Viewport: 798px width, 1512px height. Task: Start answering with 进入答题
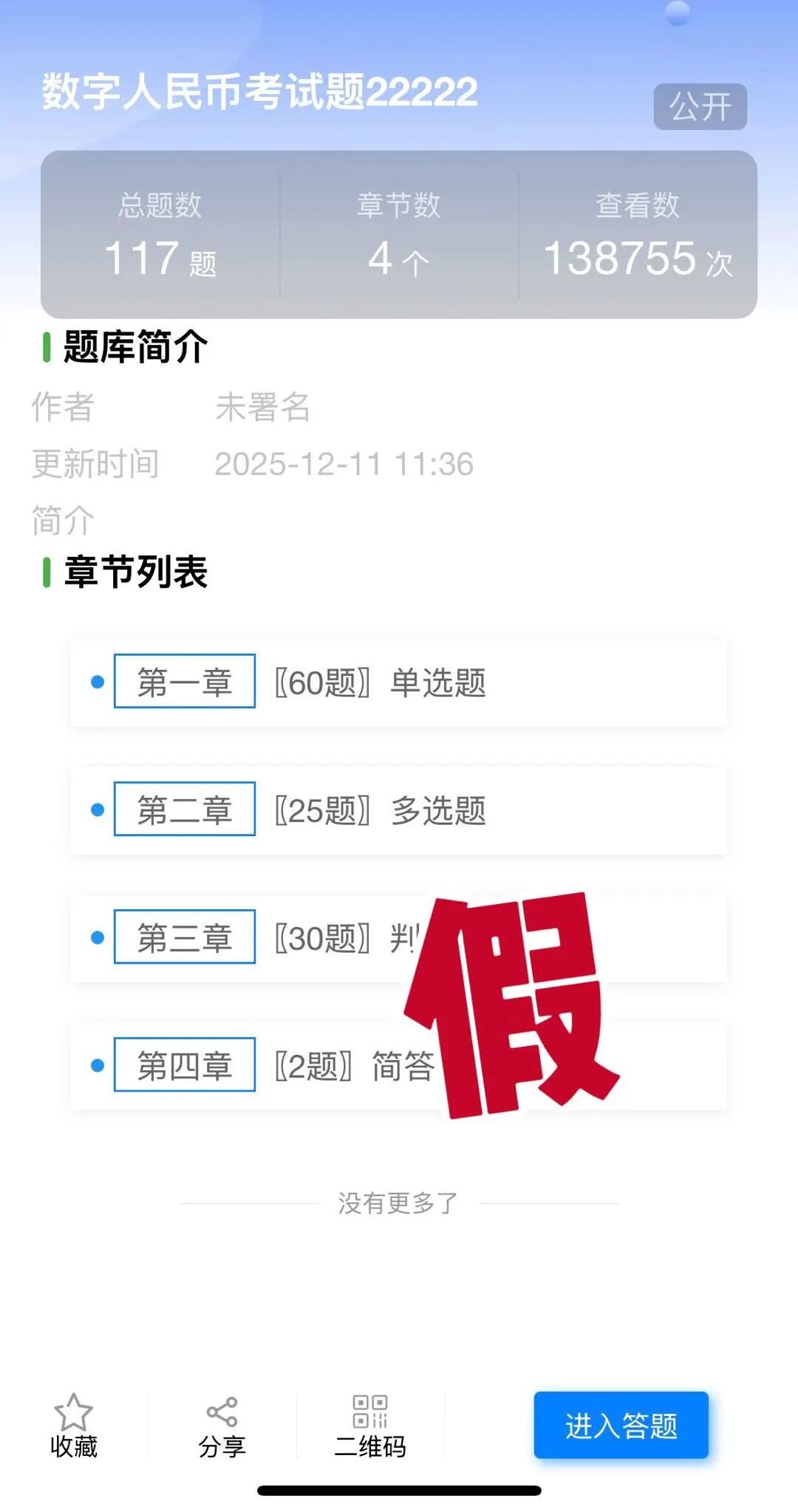(621, 1425)
